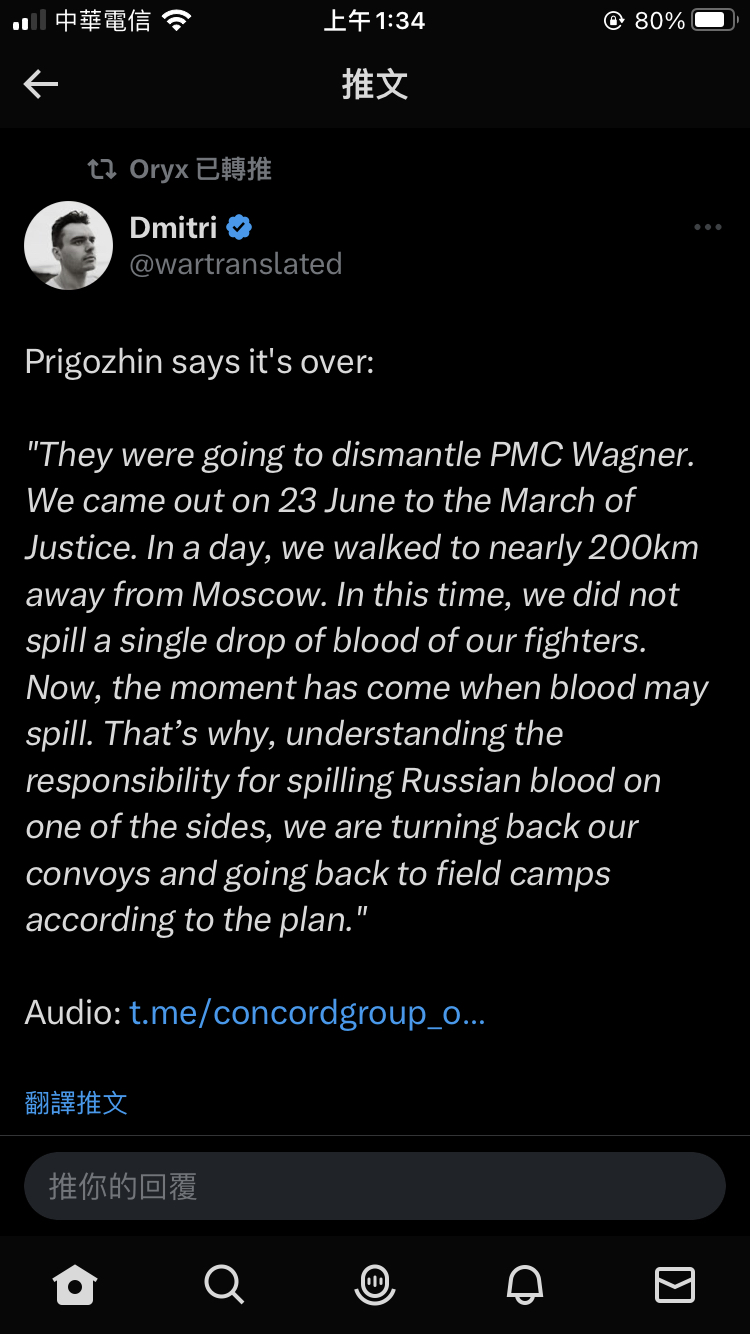Open the Spaces microphone tab
The width and height of the screenshot is (750, 1334).
click(375, 1284)
